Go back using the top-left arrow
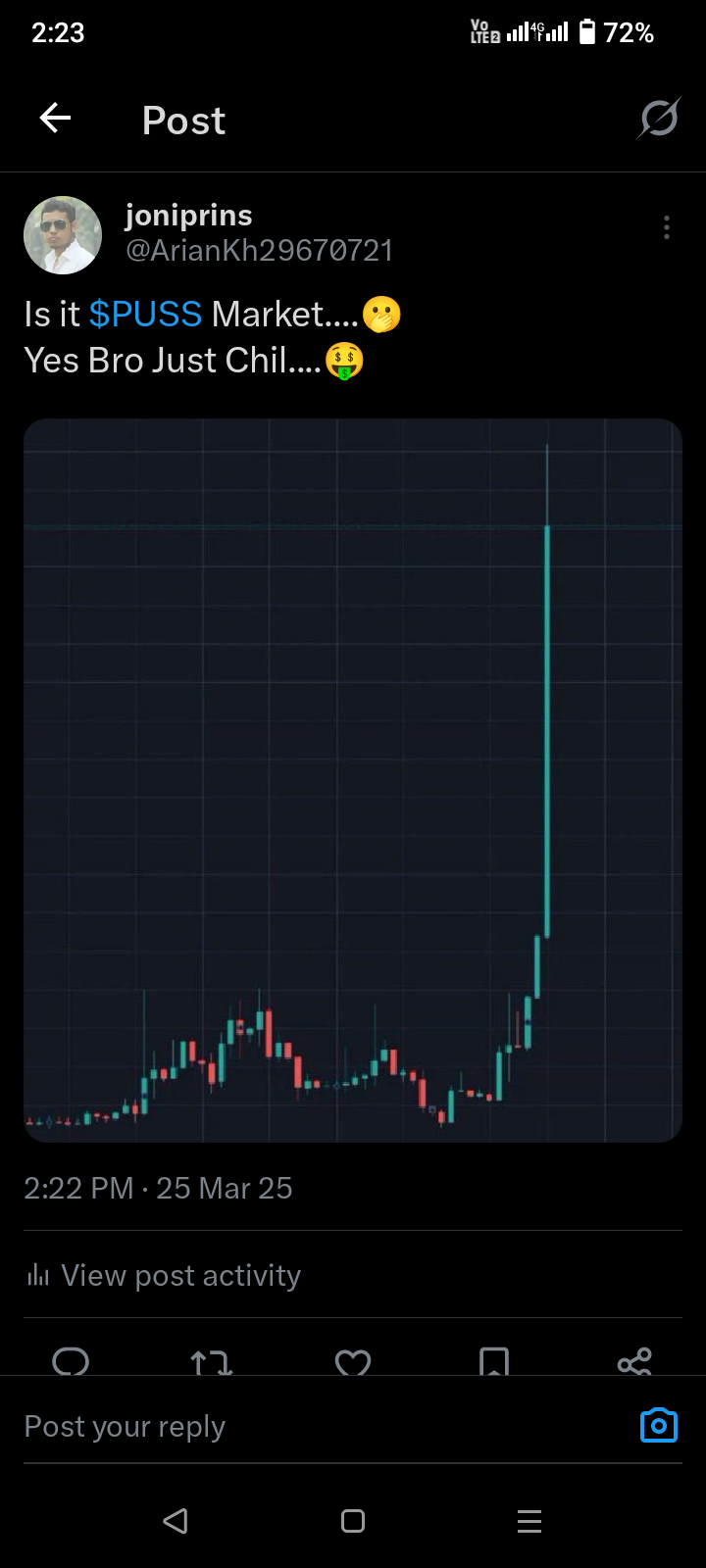Viewport: 706px width, 1568px height. tap(55, 119)
